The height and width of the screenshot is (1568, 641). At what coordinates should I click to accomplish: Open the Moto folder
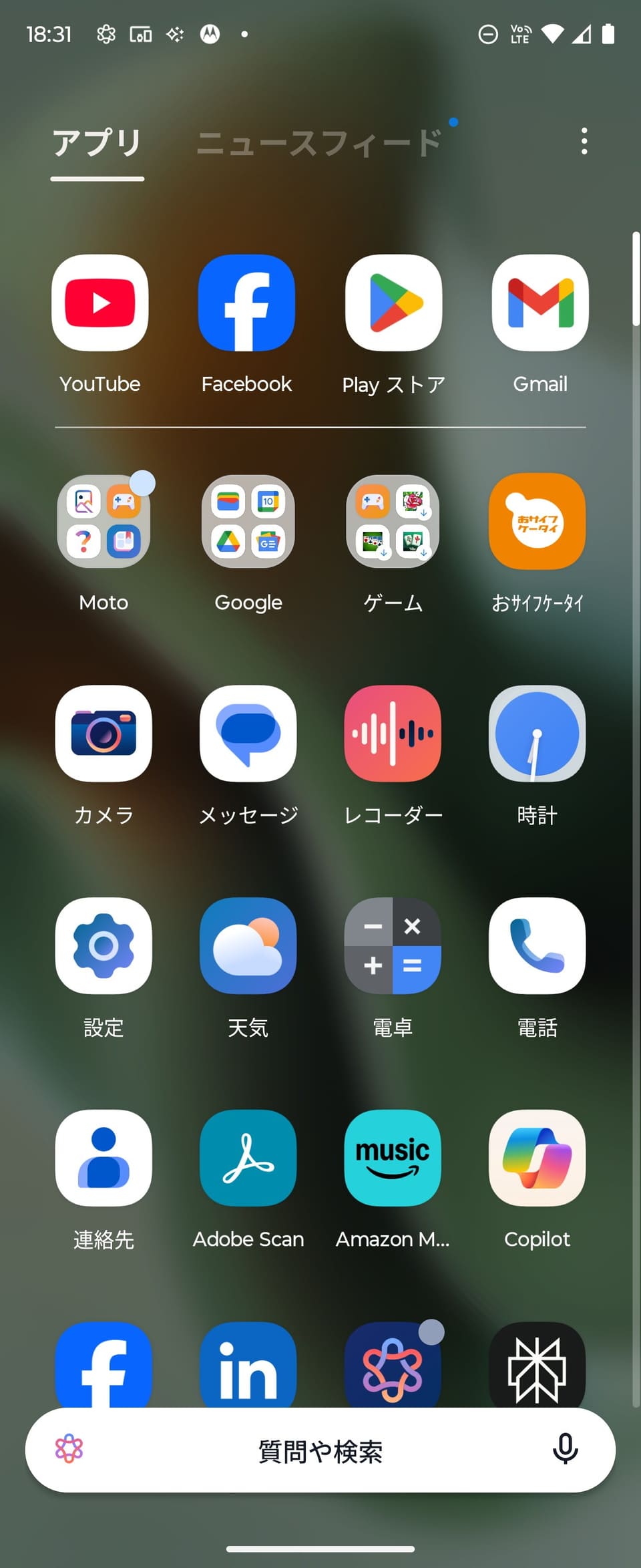pos(103,522)
